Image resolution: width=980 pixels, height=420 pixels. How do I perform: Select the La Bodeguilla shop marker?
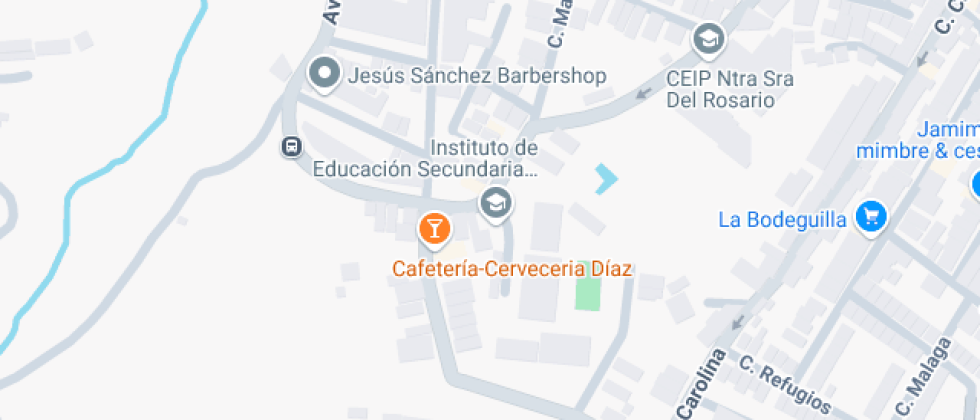tap(872, 216)
